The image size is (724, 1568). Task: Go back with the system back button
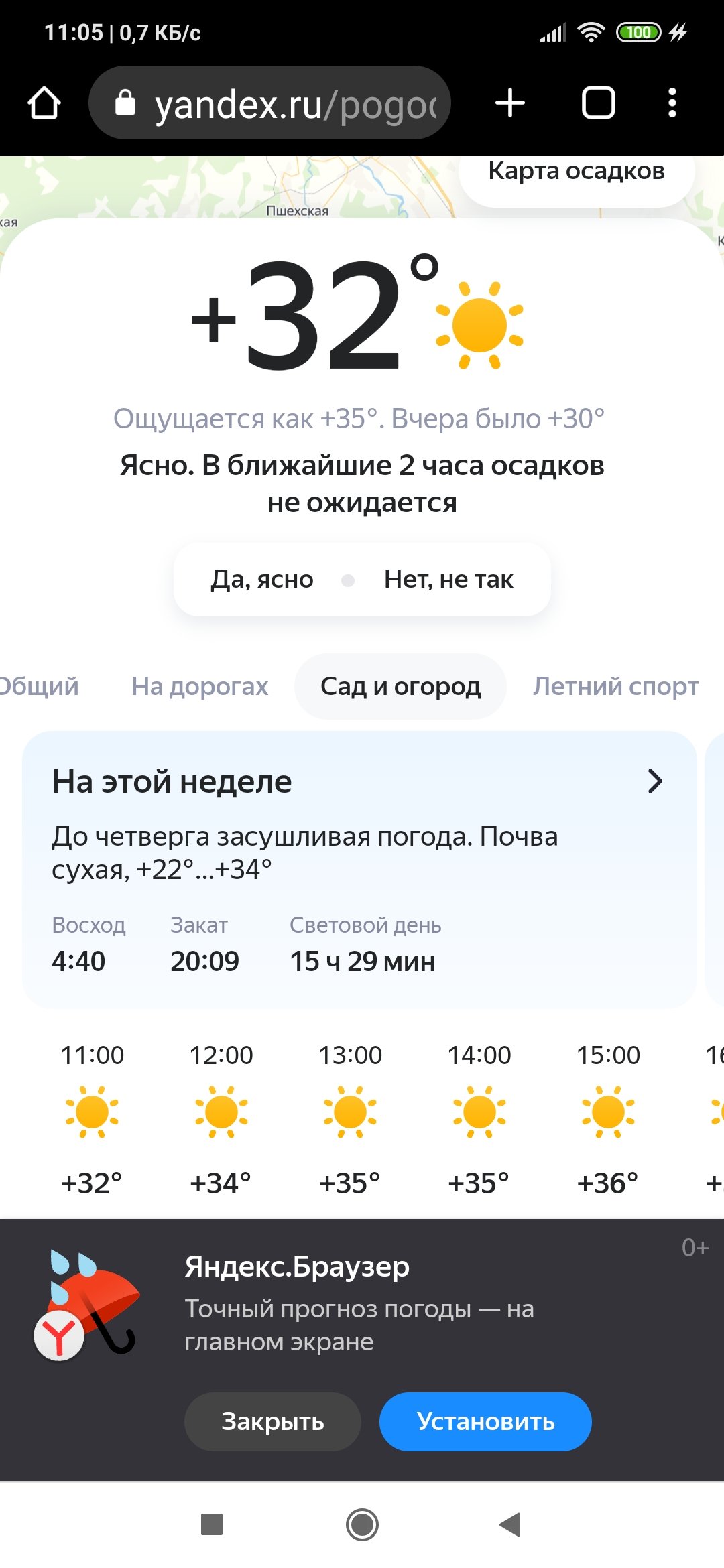tap(511, 1524)
